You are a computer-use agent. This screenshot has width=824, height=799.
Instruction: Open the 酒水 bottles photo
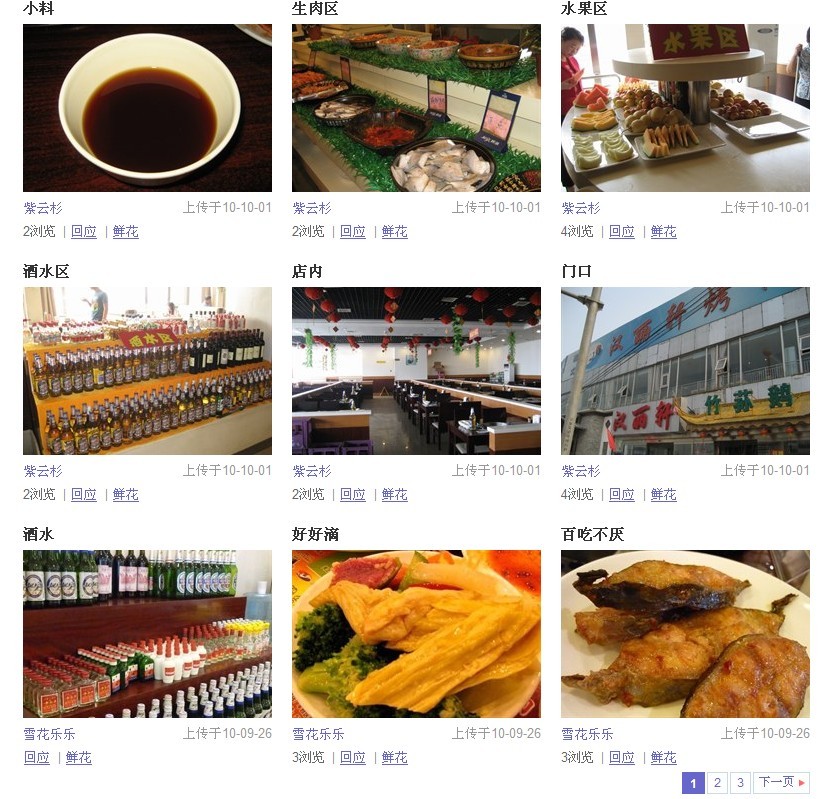pos(147,634)
